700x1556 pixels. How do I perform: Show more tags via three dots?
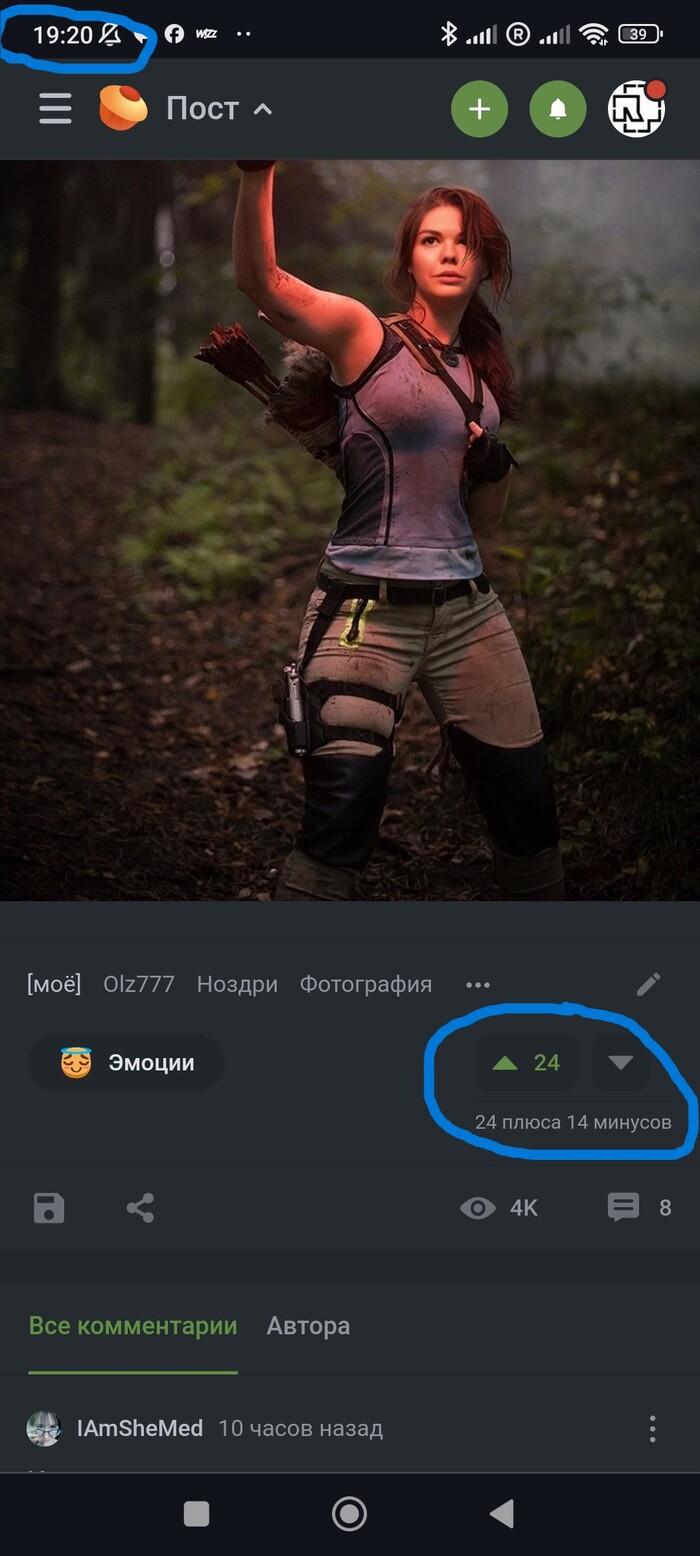[478, 985]
